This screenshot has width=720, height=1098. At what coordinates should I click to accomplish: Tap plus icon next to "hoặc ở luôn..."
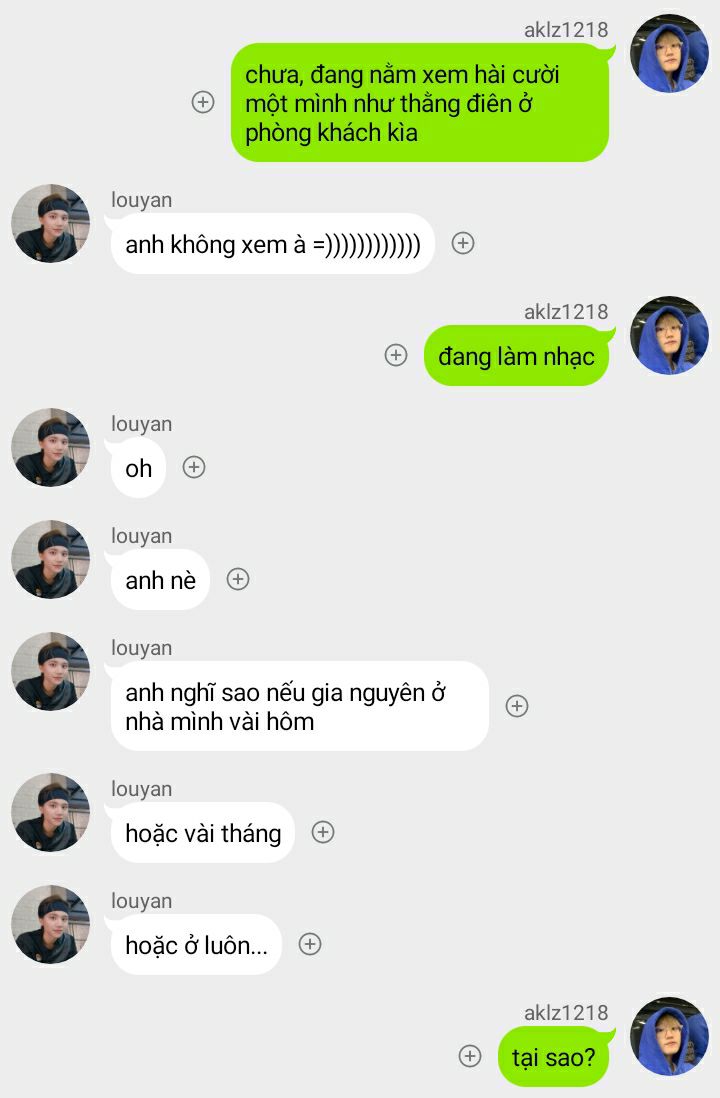coord(310,944)
